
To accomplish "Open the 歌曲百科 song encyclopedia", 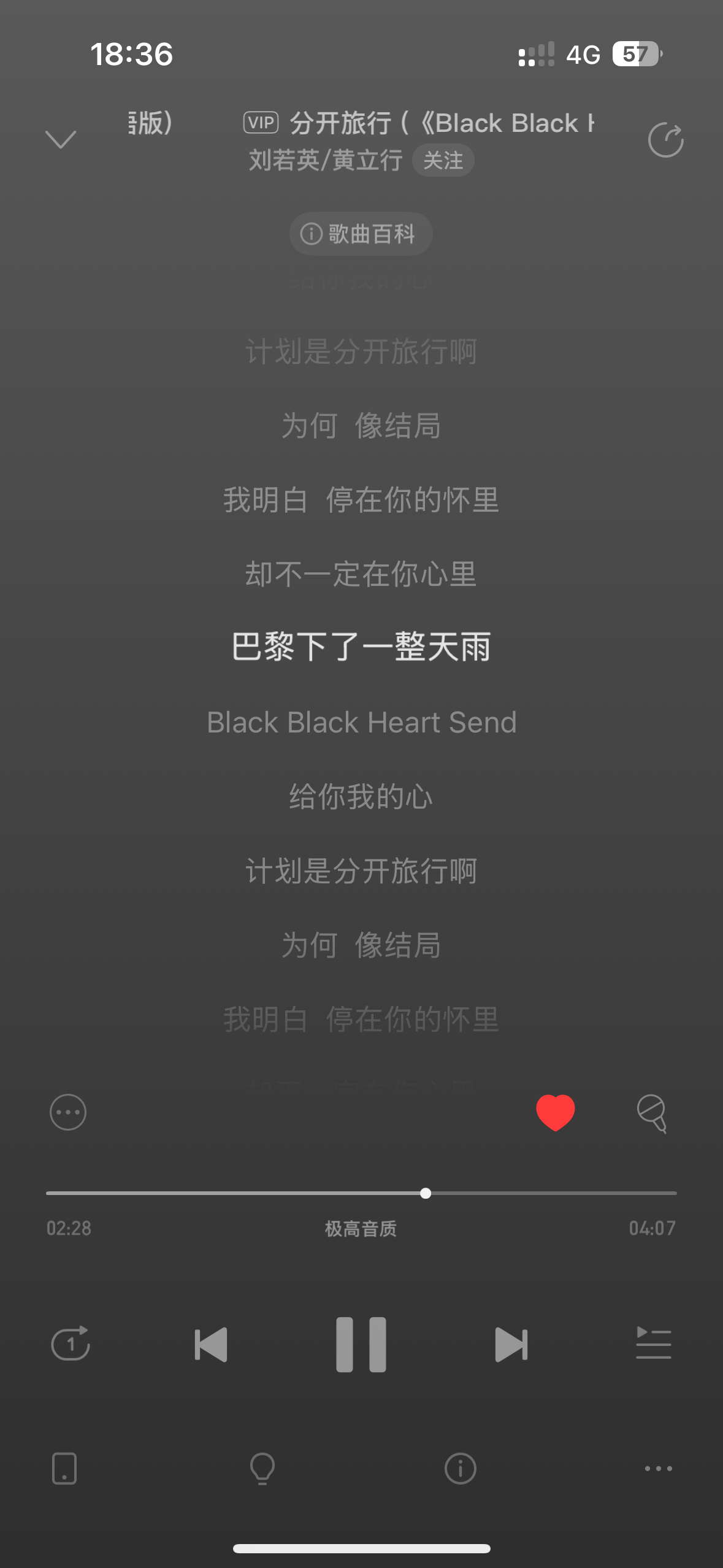I will point(361,234).
